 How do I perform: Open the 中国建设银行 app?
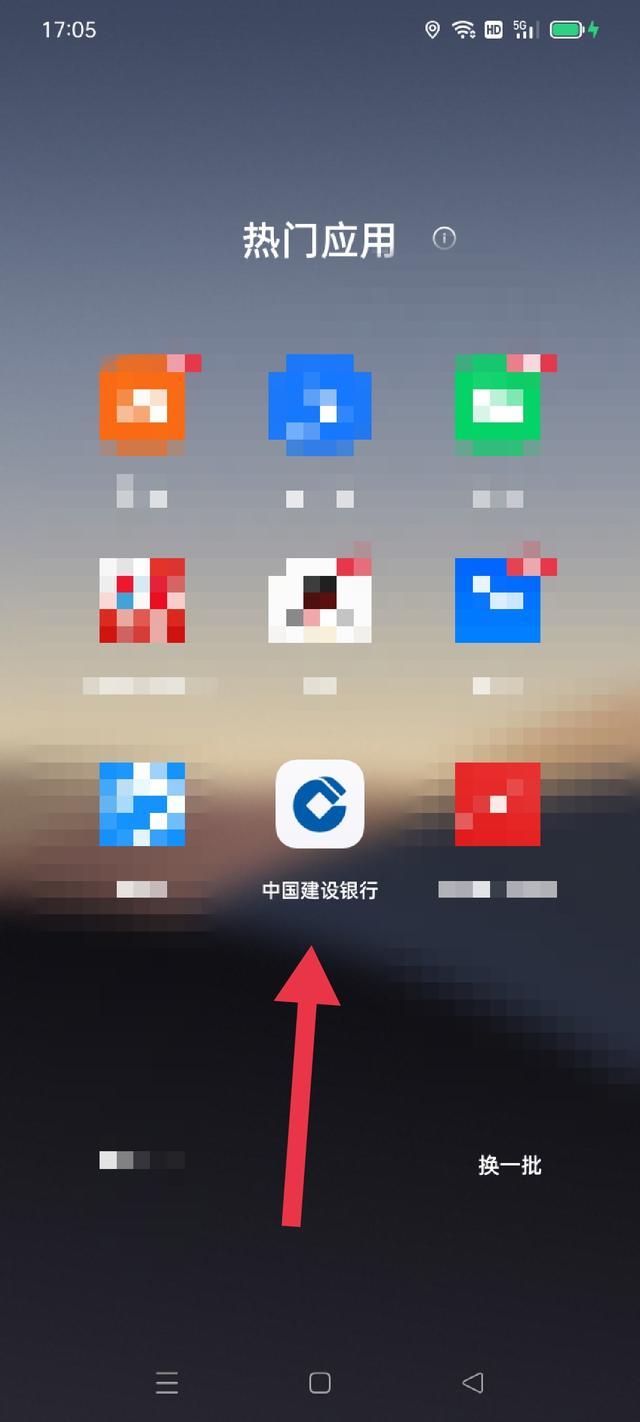320,804
